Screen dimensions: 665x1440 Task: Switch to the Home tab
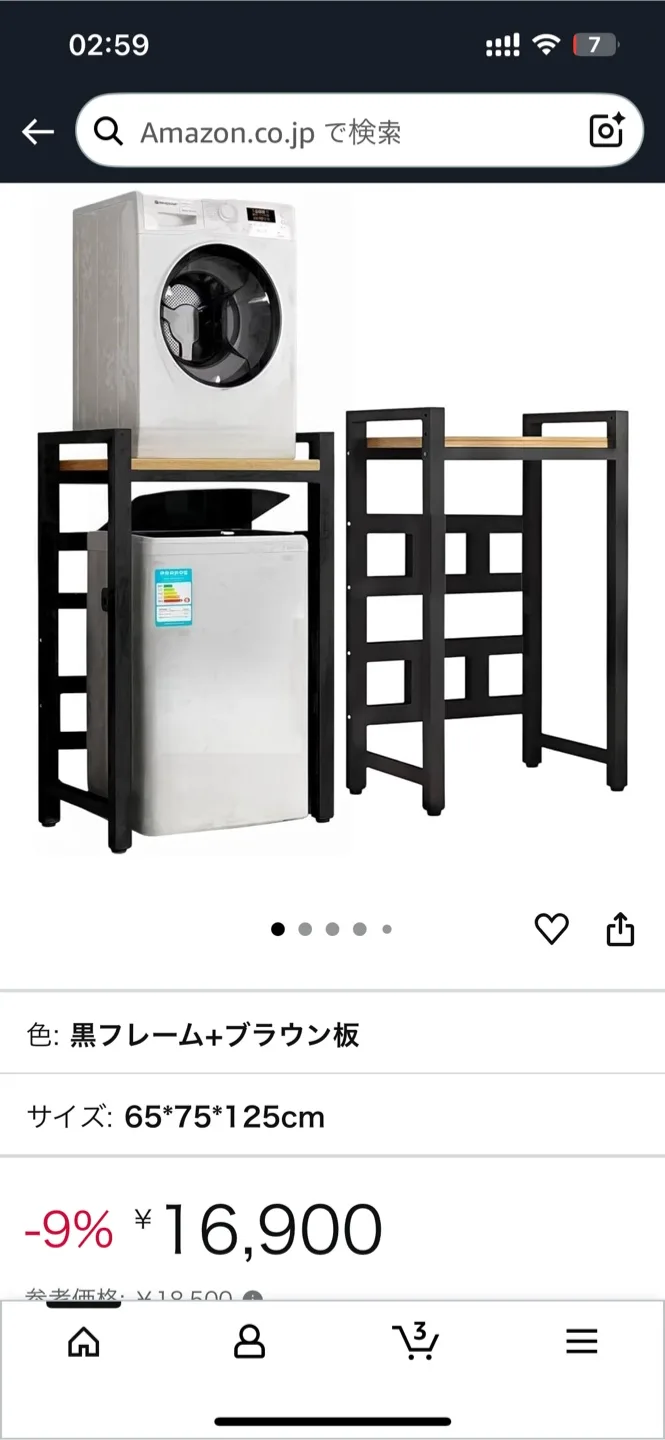click(x=84, y=1342)
